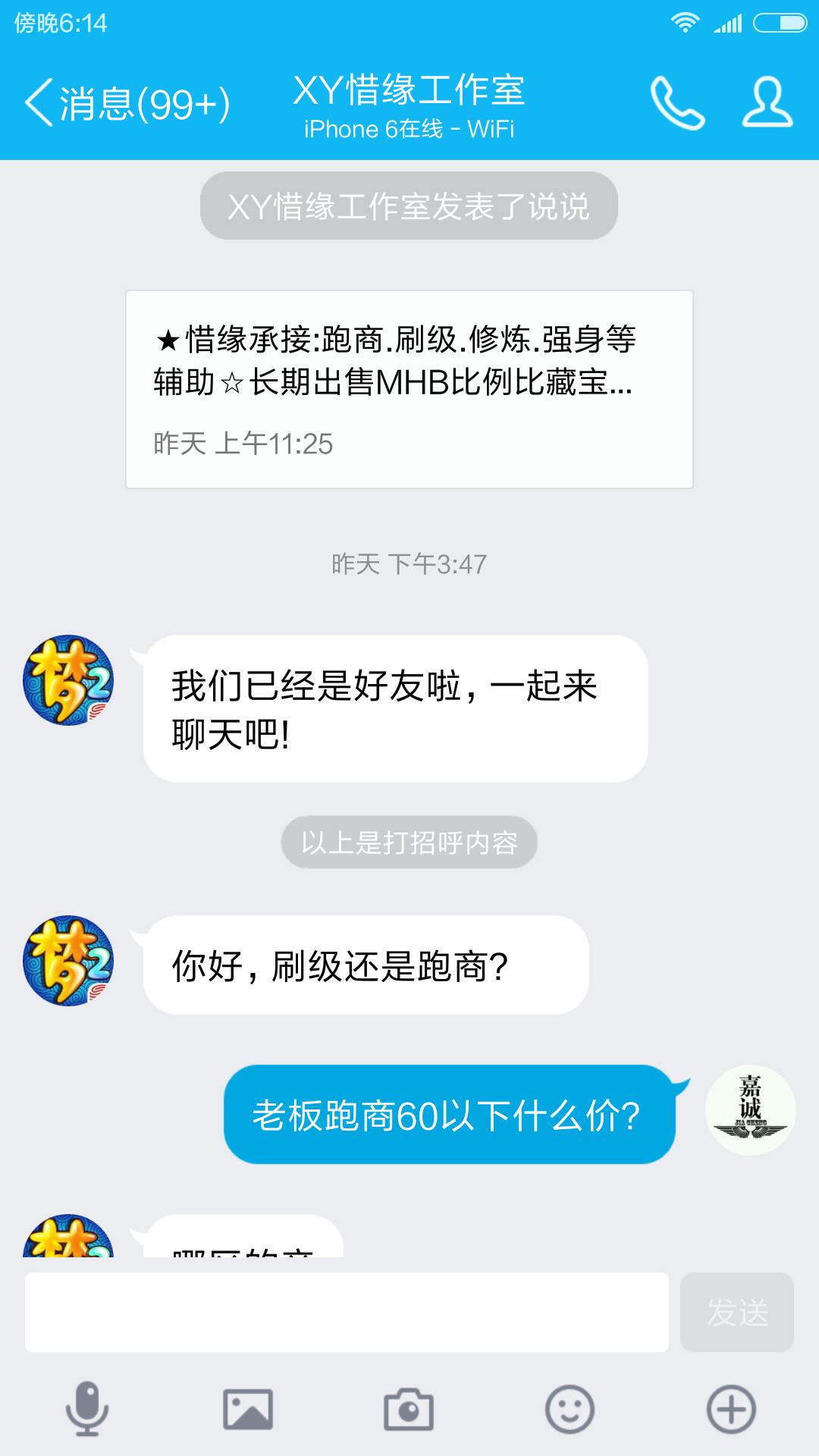Open the contact profile icon
Viewport: 819px width, 1456px height.
point(767,103)
